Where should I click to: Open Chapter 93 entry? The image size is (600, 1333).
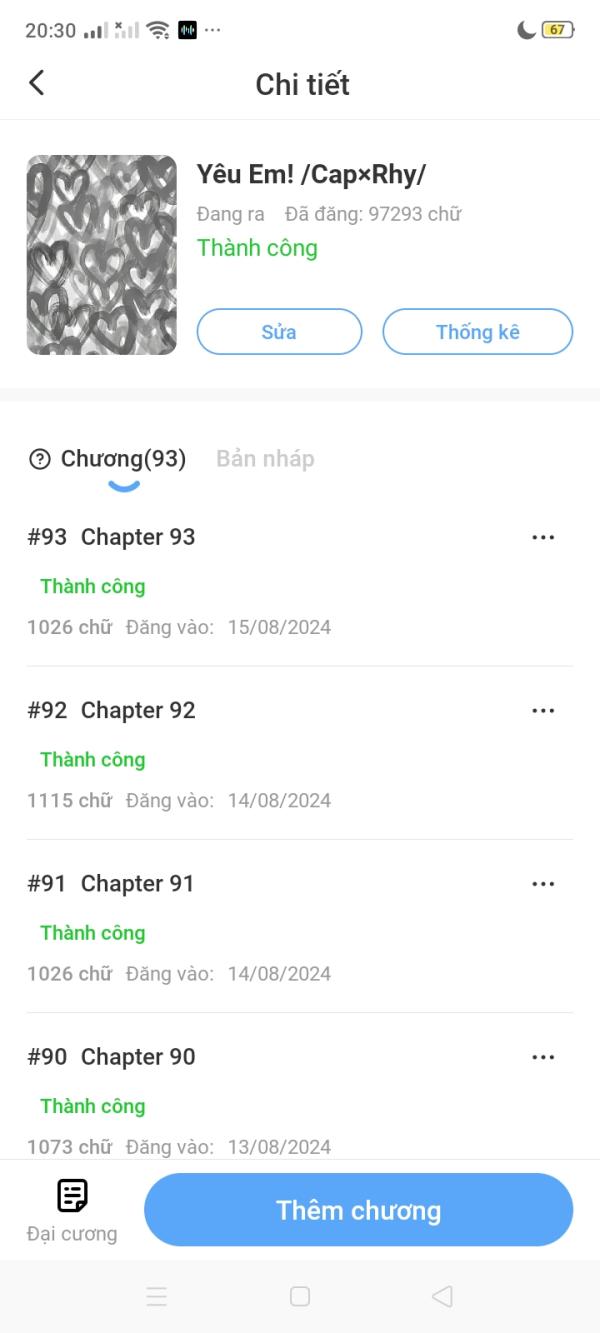[138, 537]
